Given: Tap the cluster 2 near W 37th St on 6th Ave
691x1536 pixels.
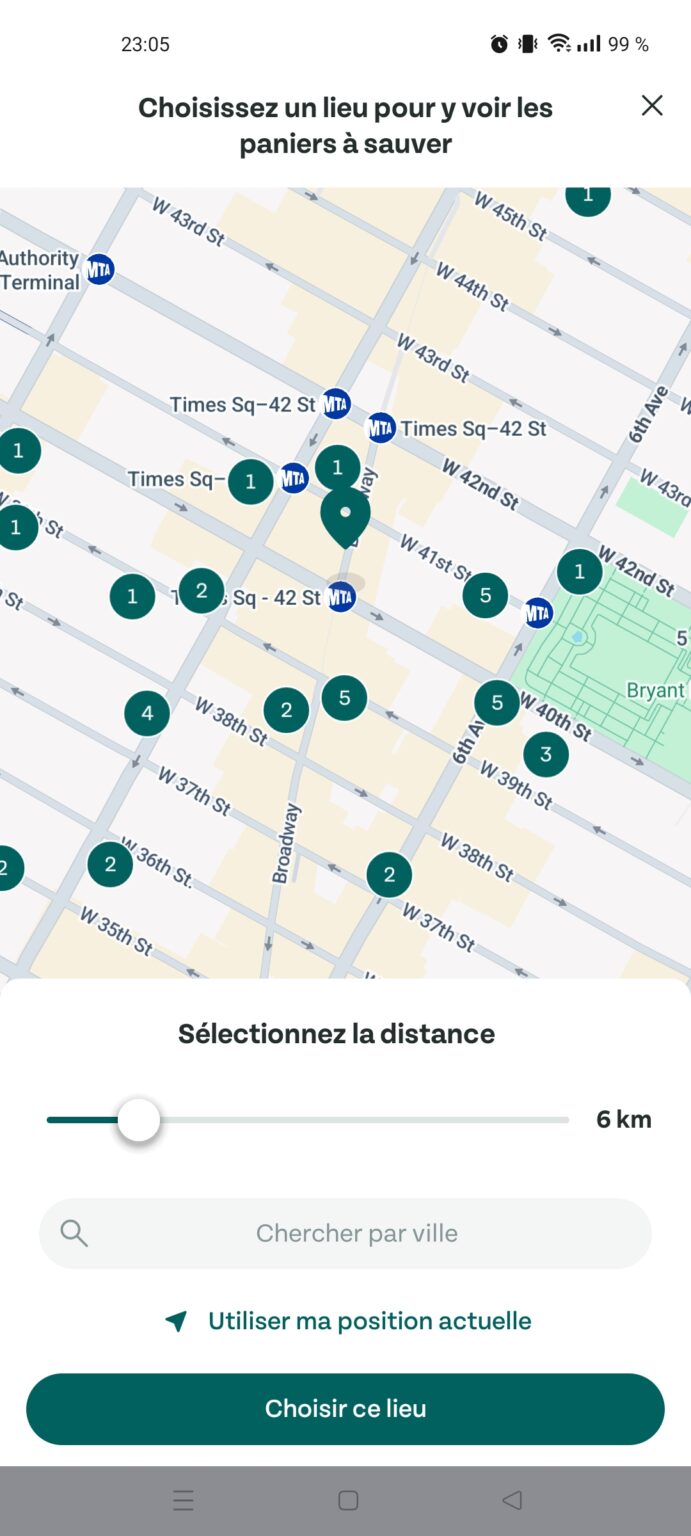Looking at the screenshot, I should pos(389,876).
